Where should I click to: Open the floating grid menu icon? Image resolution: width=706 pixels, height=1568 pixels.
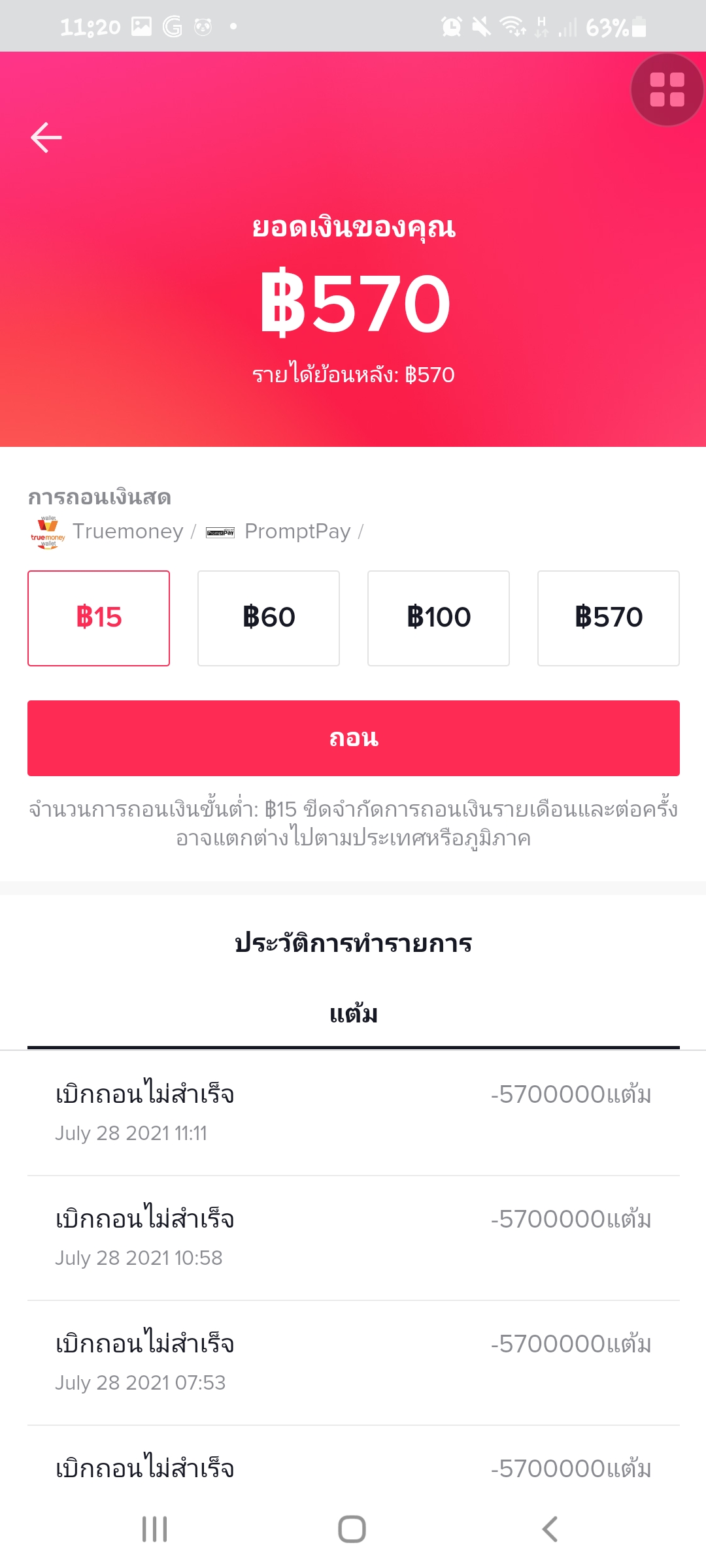(667, 90)
